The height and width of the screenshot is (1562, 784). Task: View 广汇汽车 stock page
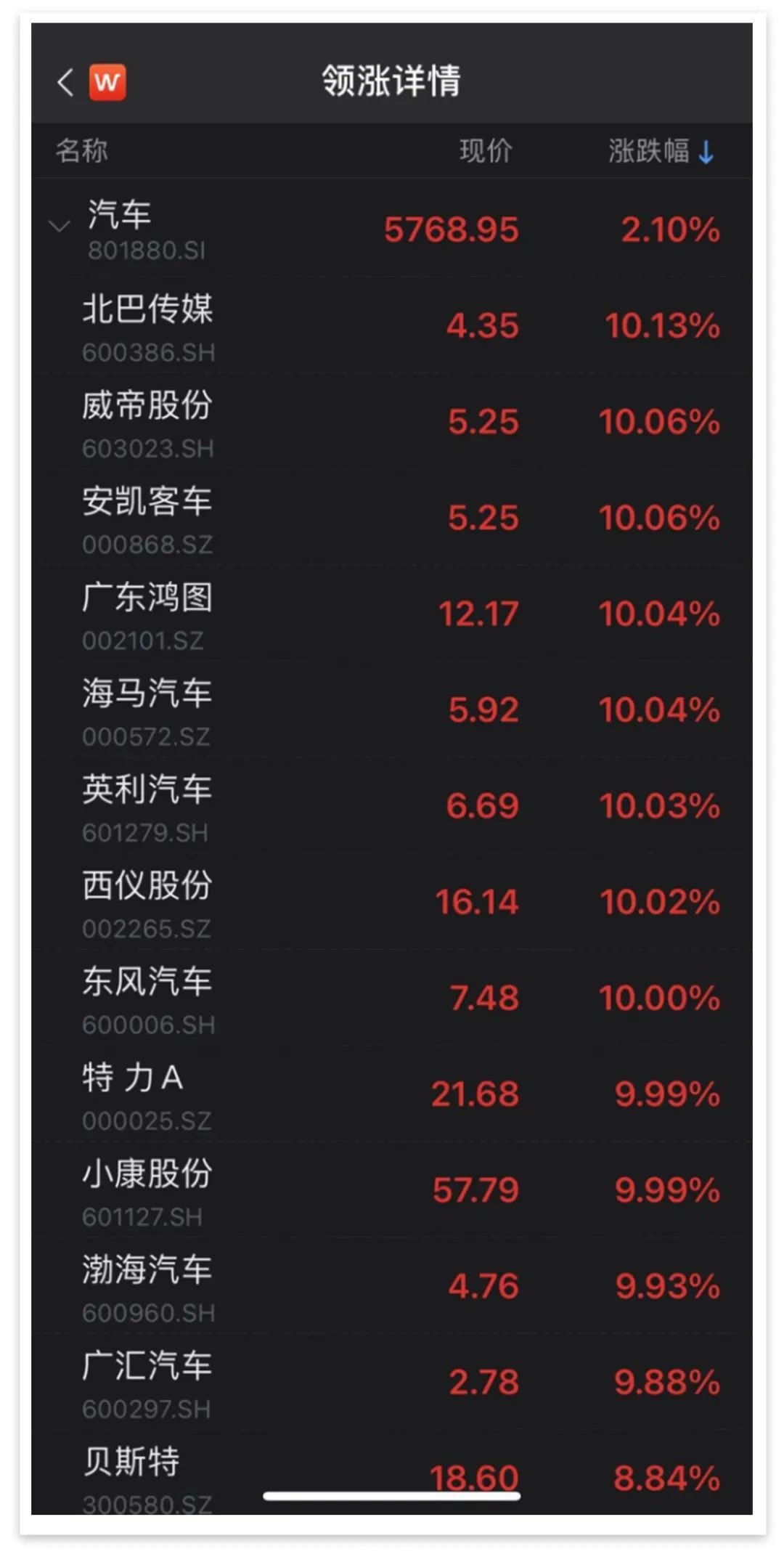coord(392,1381)
